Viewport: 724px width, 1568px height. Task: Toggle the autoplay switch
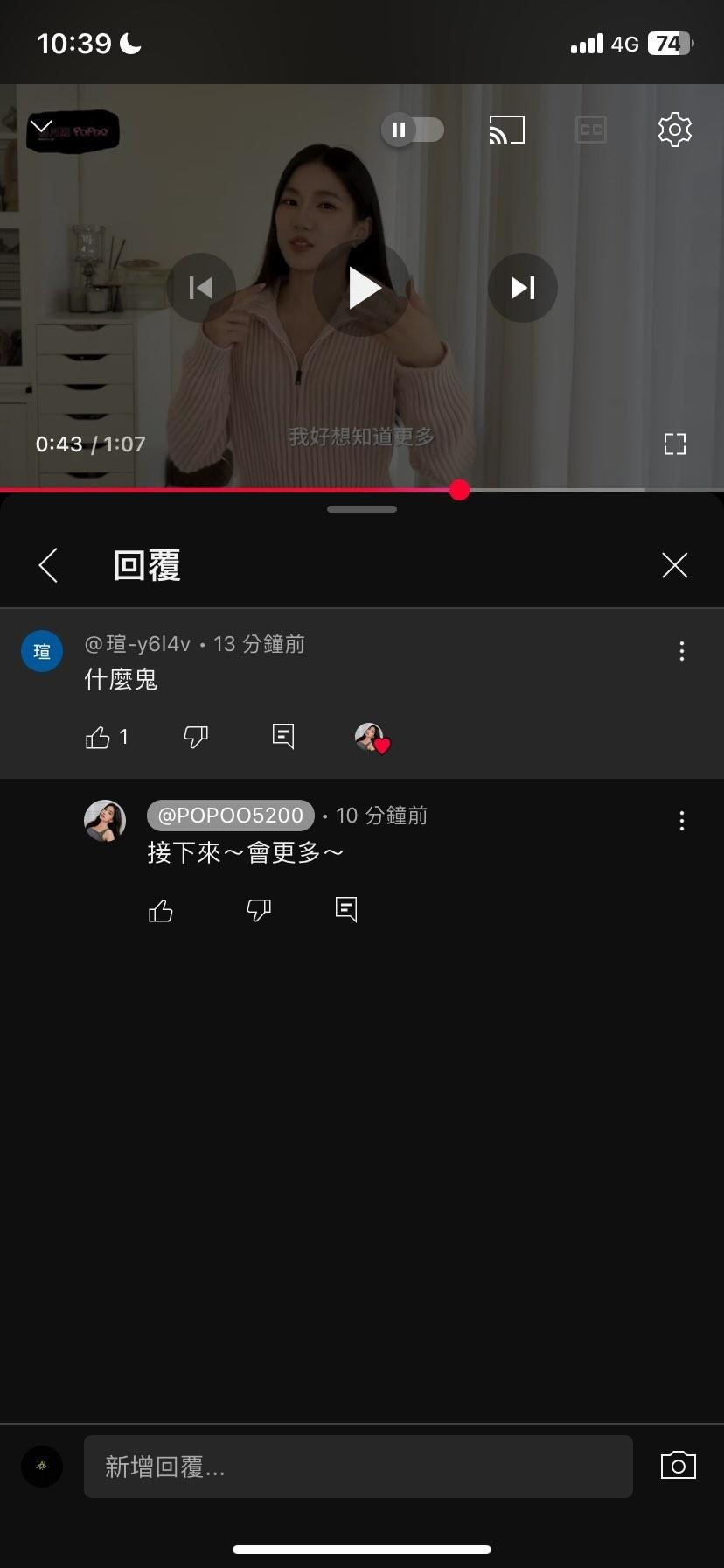(412, 130)
